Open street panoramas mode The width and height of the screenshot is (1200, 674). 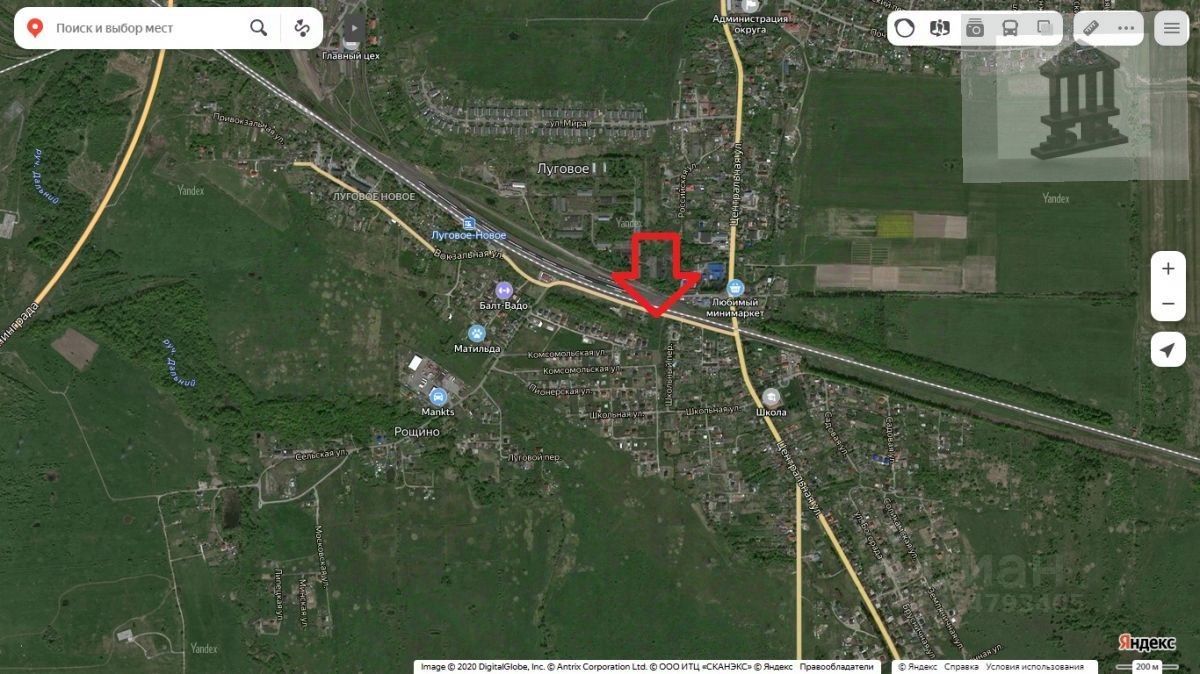click(939, 28)
